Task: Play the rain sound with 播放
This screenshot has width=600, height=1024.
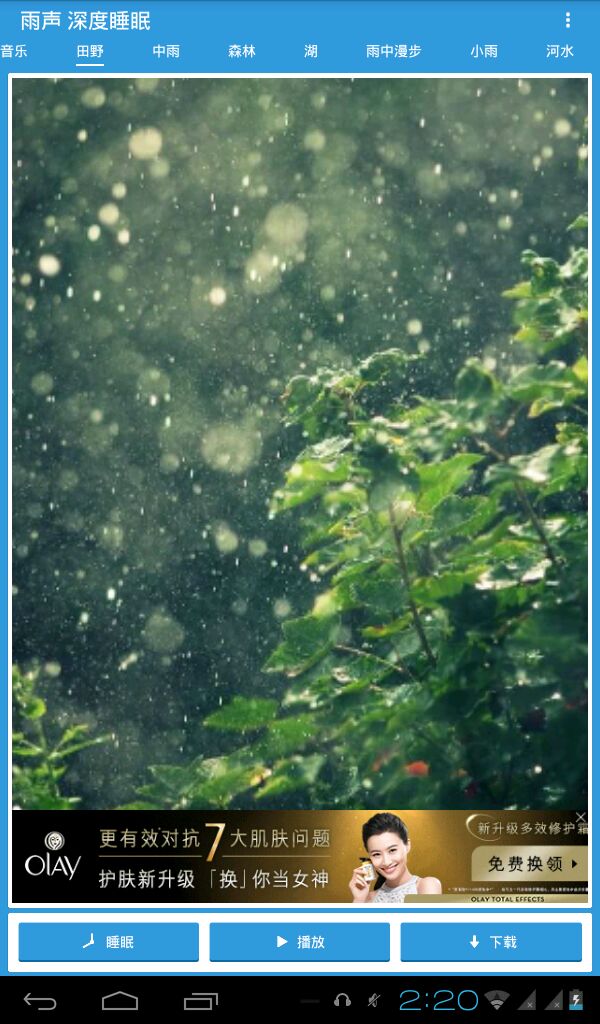Action: point(300,942)
